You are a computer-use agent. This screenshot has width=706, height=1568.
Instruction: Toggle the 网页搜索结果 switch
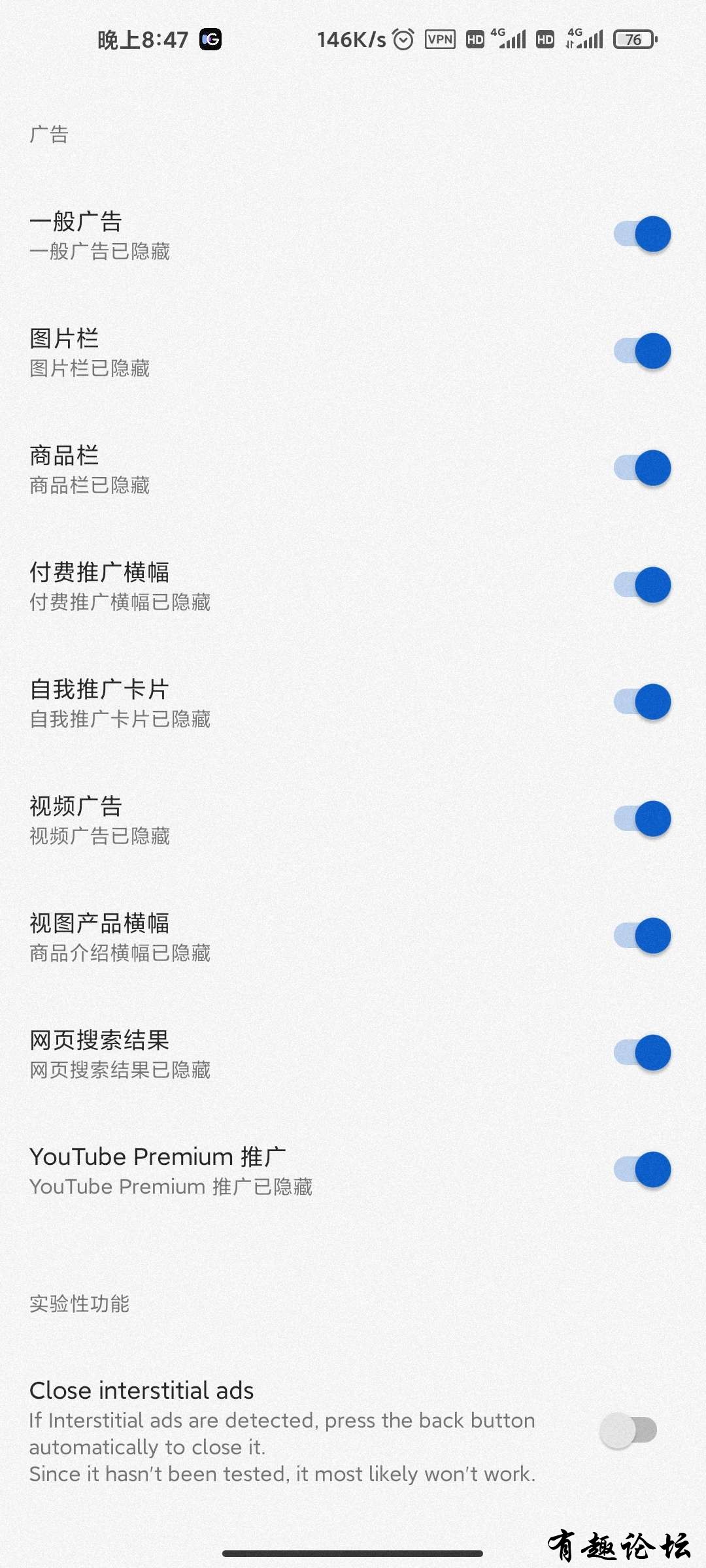coord(642,1053)
